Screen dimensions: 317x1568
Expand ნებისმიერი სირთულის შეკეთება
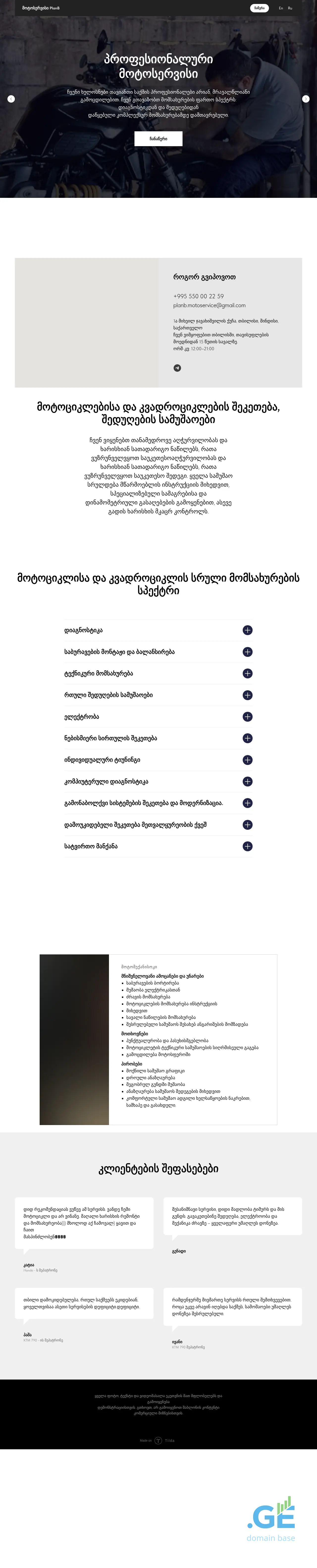pyautogui.click(x=247, y=738)
